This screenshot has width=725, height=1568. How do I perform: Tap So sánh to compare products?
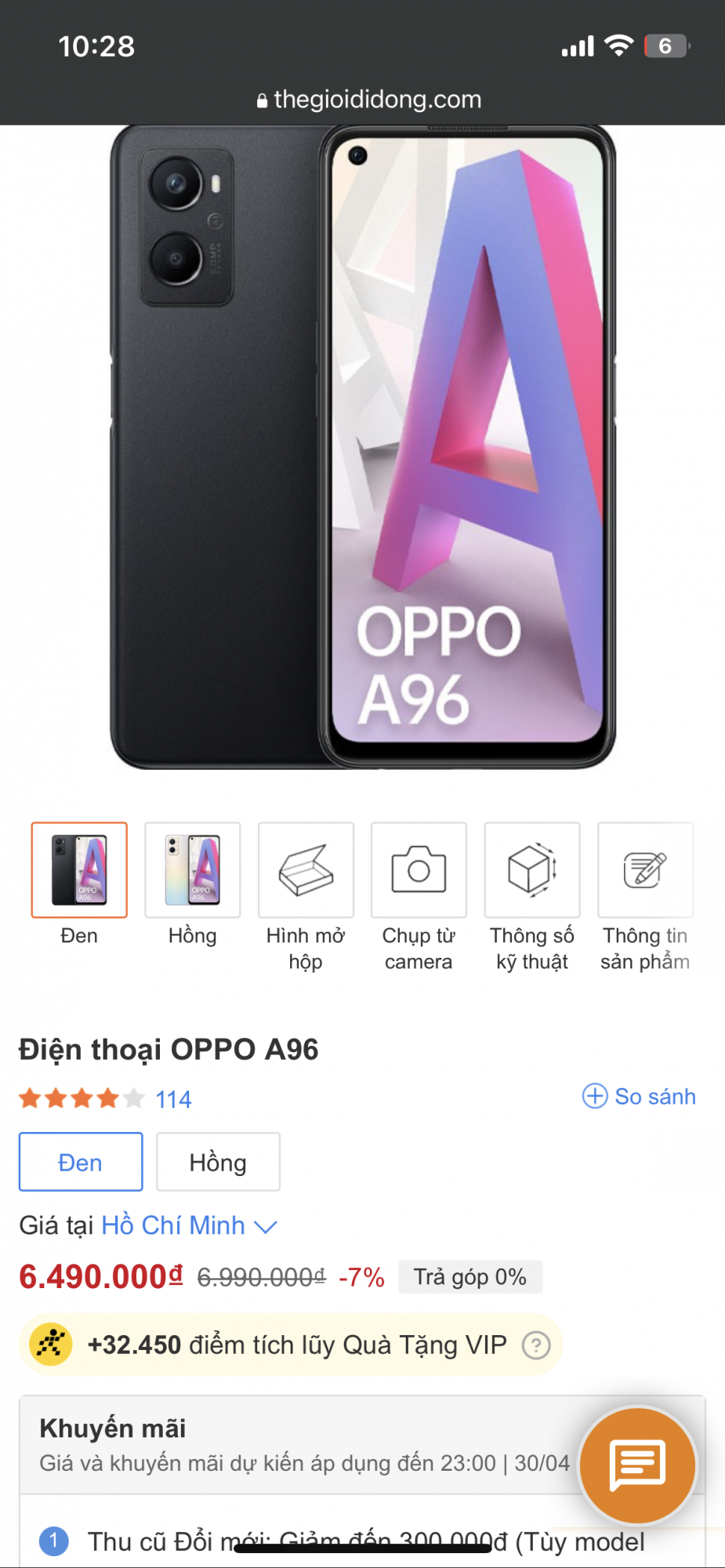tap(639, 1096)
